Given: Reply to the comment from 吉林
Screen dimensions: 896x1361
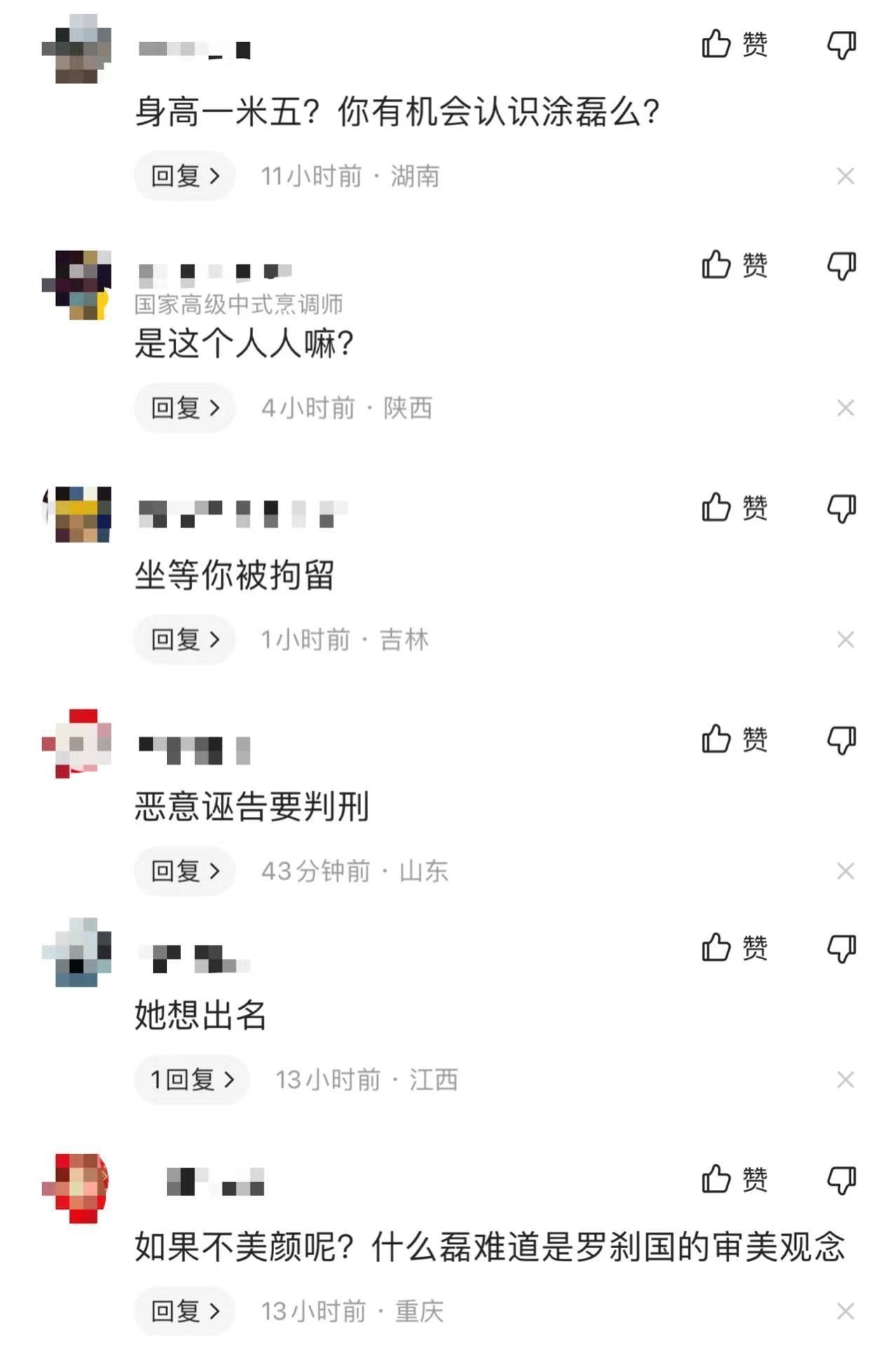Looking at the screenshot, I should (x=185, y=639).
